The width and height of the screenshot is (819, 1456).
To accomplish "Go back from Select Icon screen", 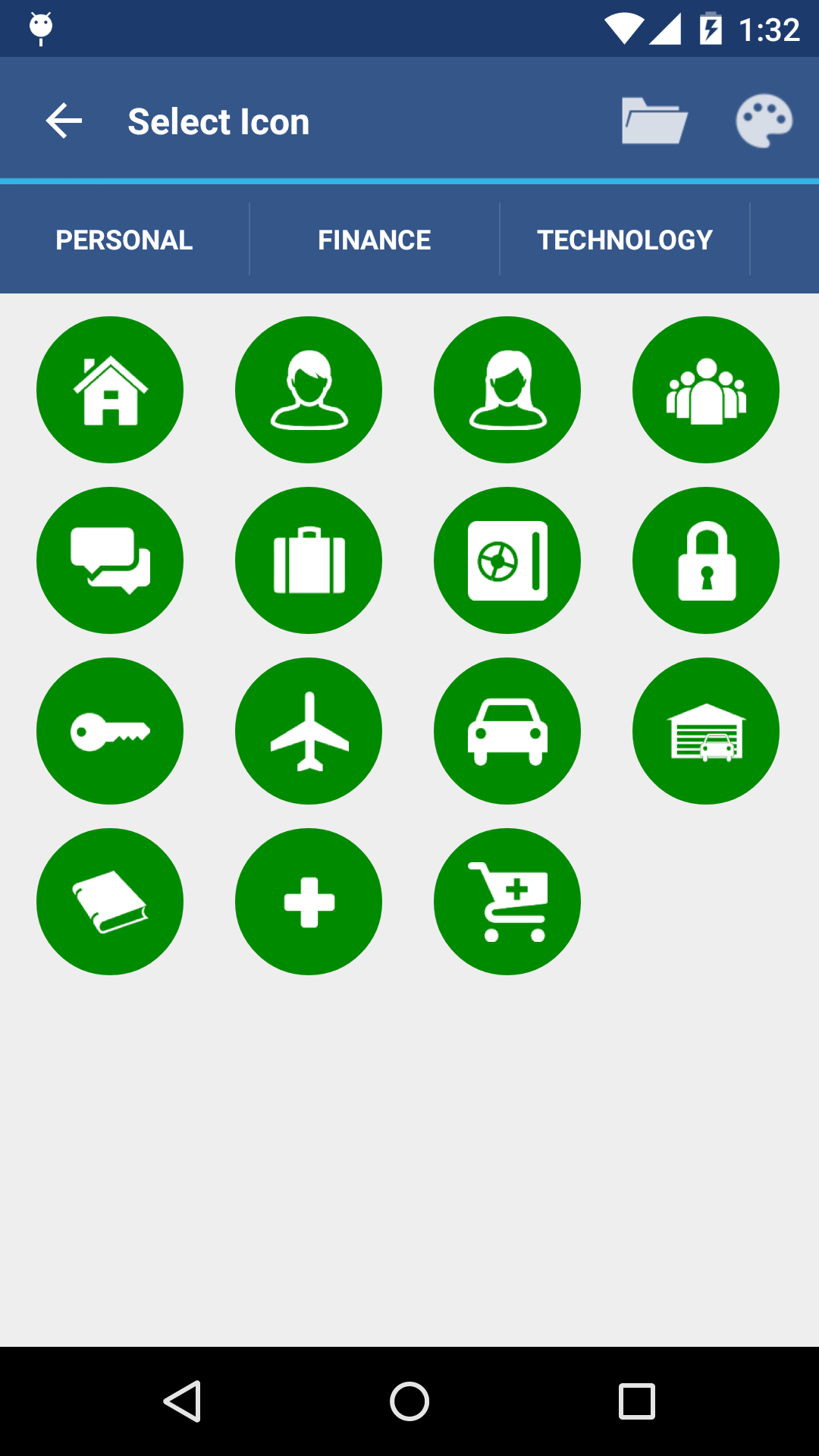I will click(64, 121).
